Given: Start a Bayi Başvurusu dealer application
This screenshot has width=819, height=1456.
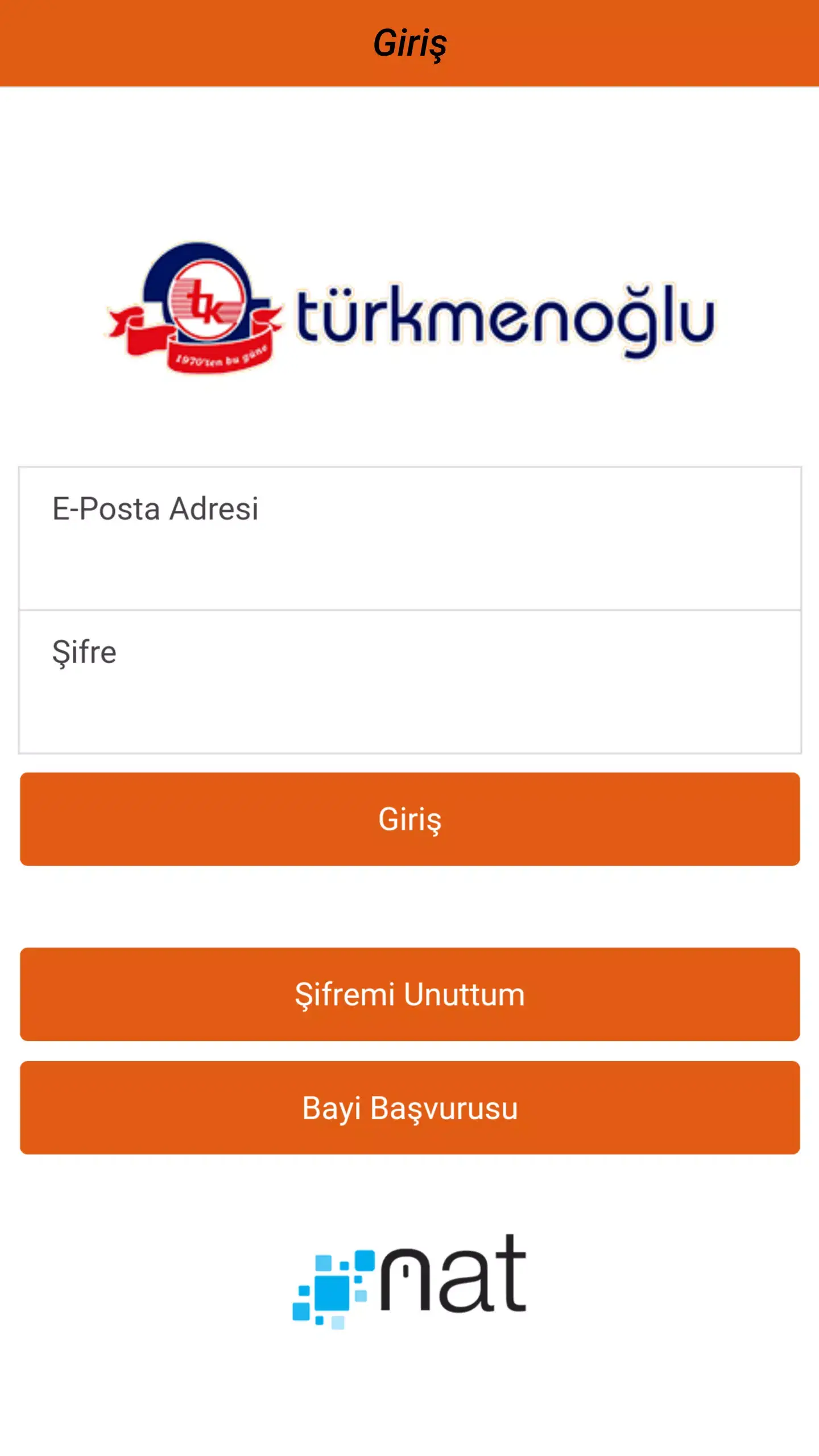Looking at the screenshot, I should 409,1107.
